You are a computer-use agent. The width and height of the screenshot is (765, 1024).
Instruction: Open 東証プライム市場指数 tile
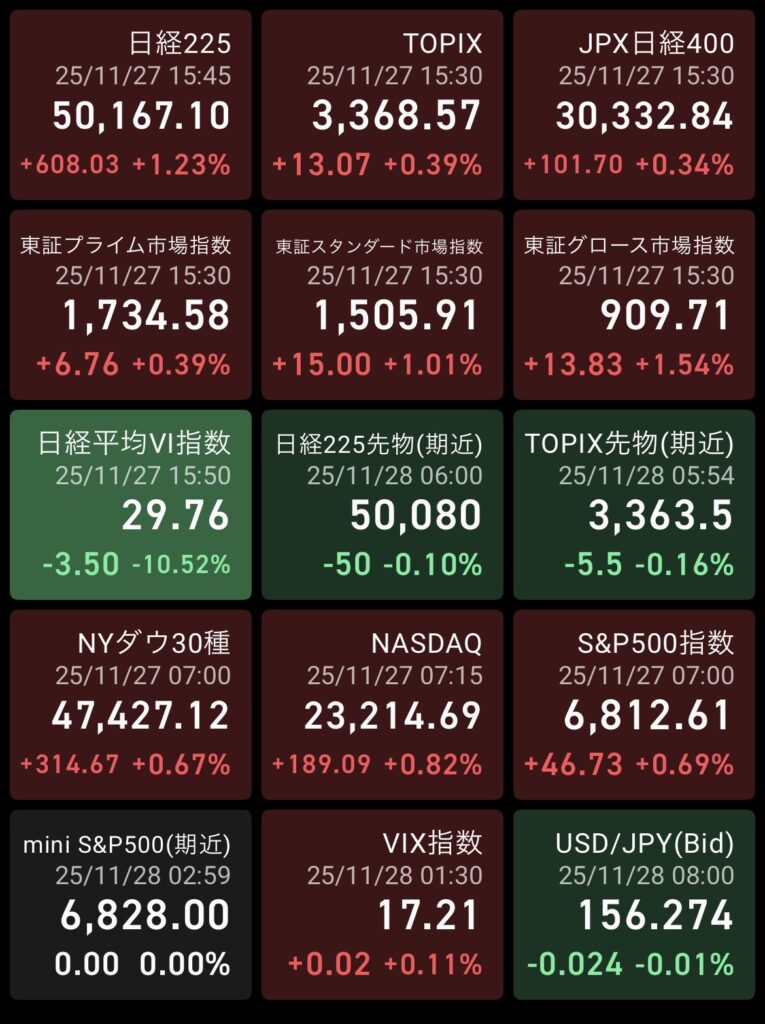click(x=131, y=305)
